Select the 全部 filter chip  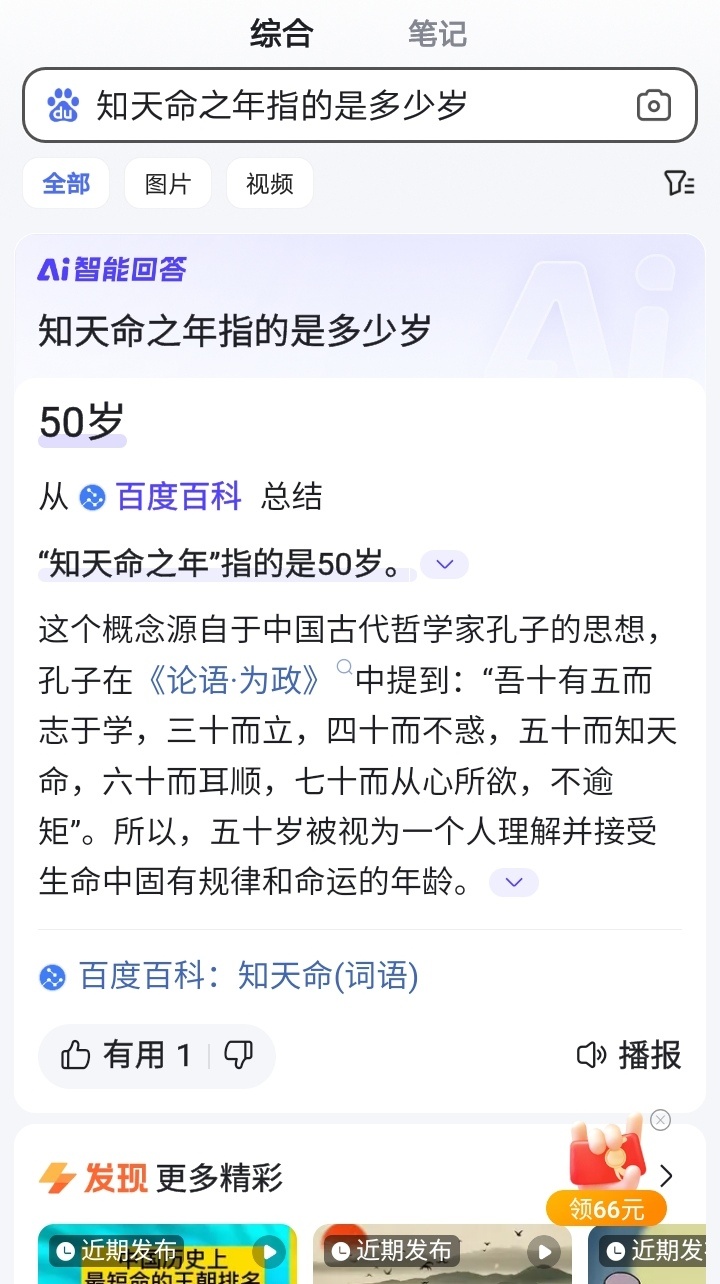point(66,184)
